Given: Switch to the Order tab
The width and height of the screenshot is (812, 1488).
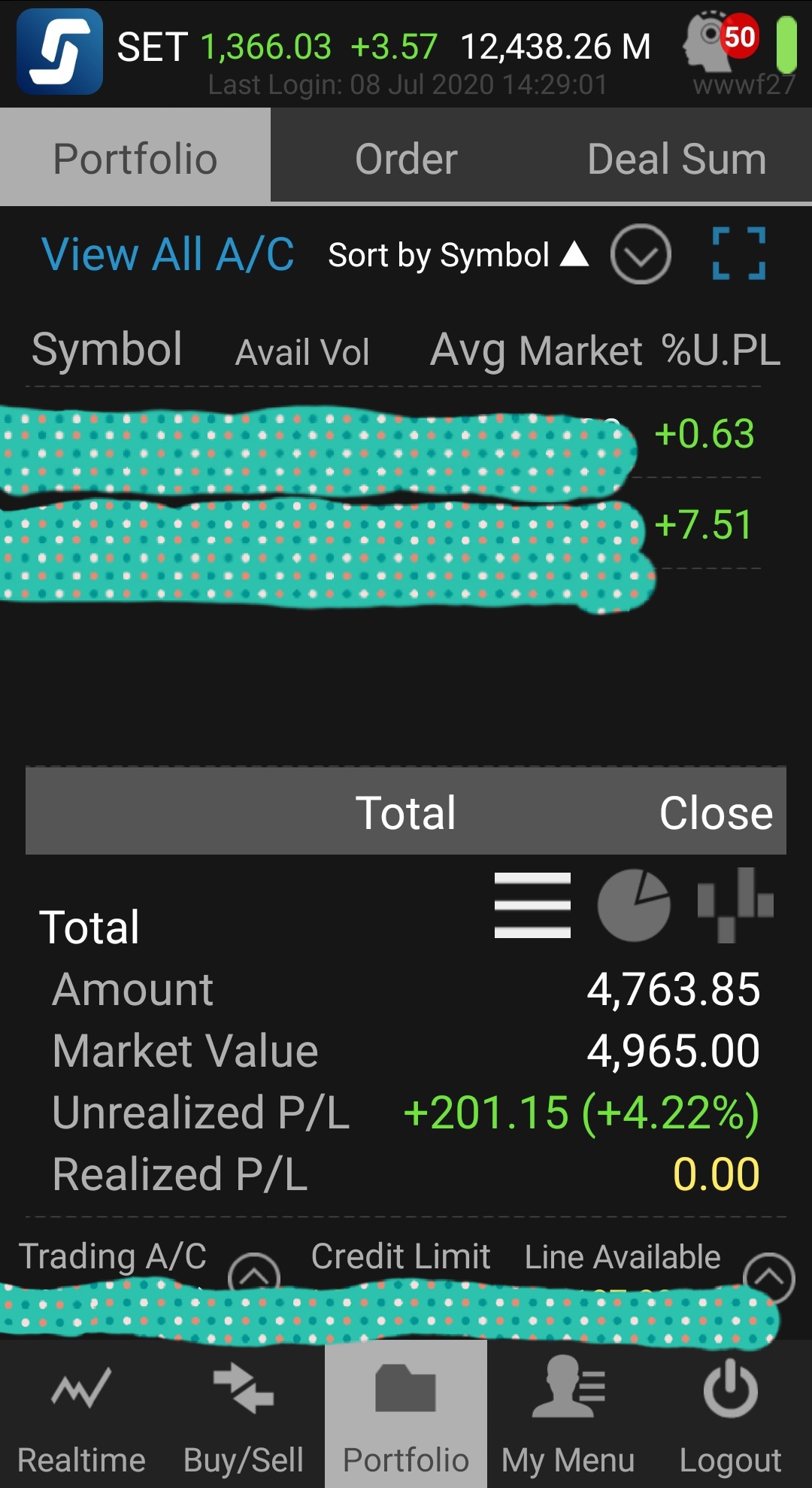Looking at the screenshot, I should tap(406, 159).
